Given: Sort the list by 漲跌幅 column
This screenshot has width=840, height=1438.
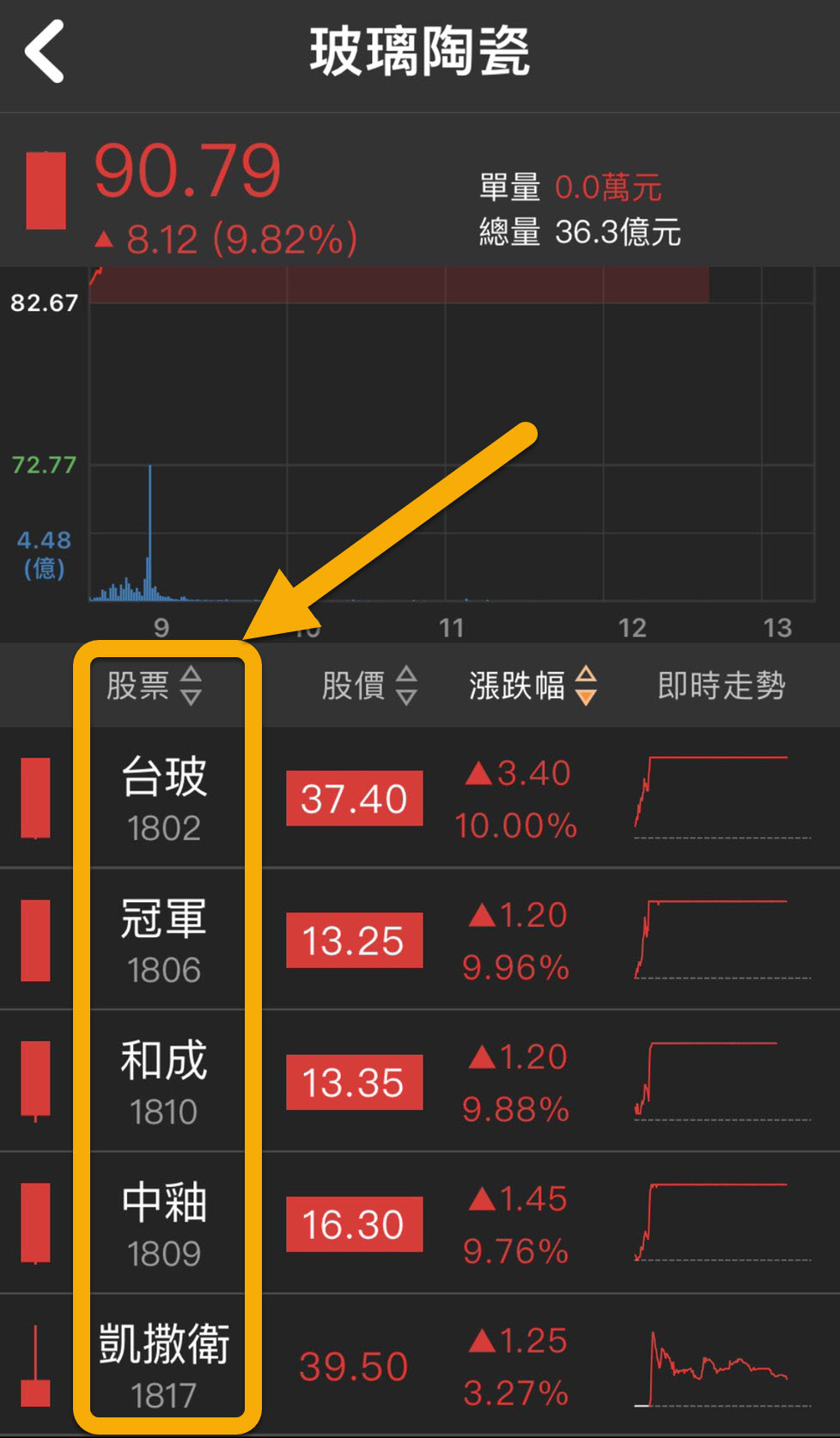Looking at the screenshot, I should click(533, 685).
